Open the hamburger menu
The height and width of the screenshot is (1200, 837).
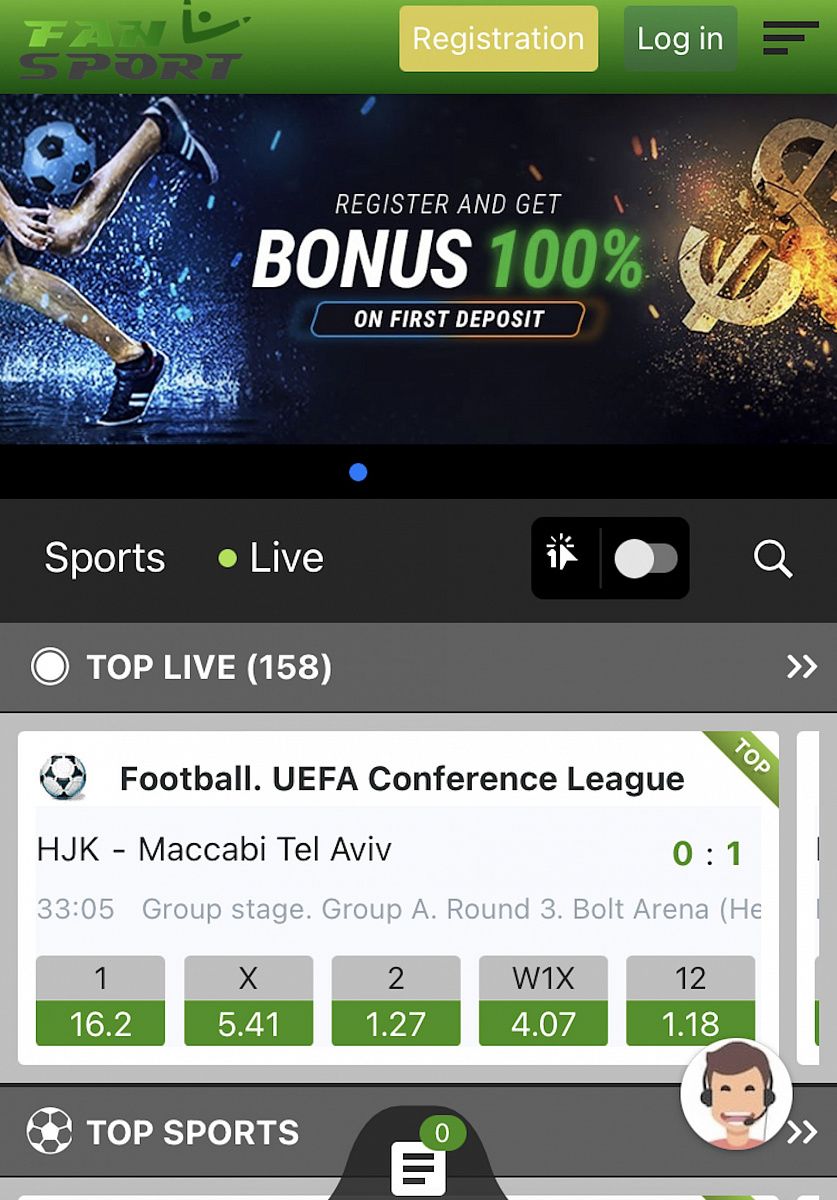(x=790, y=38)
